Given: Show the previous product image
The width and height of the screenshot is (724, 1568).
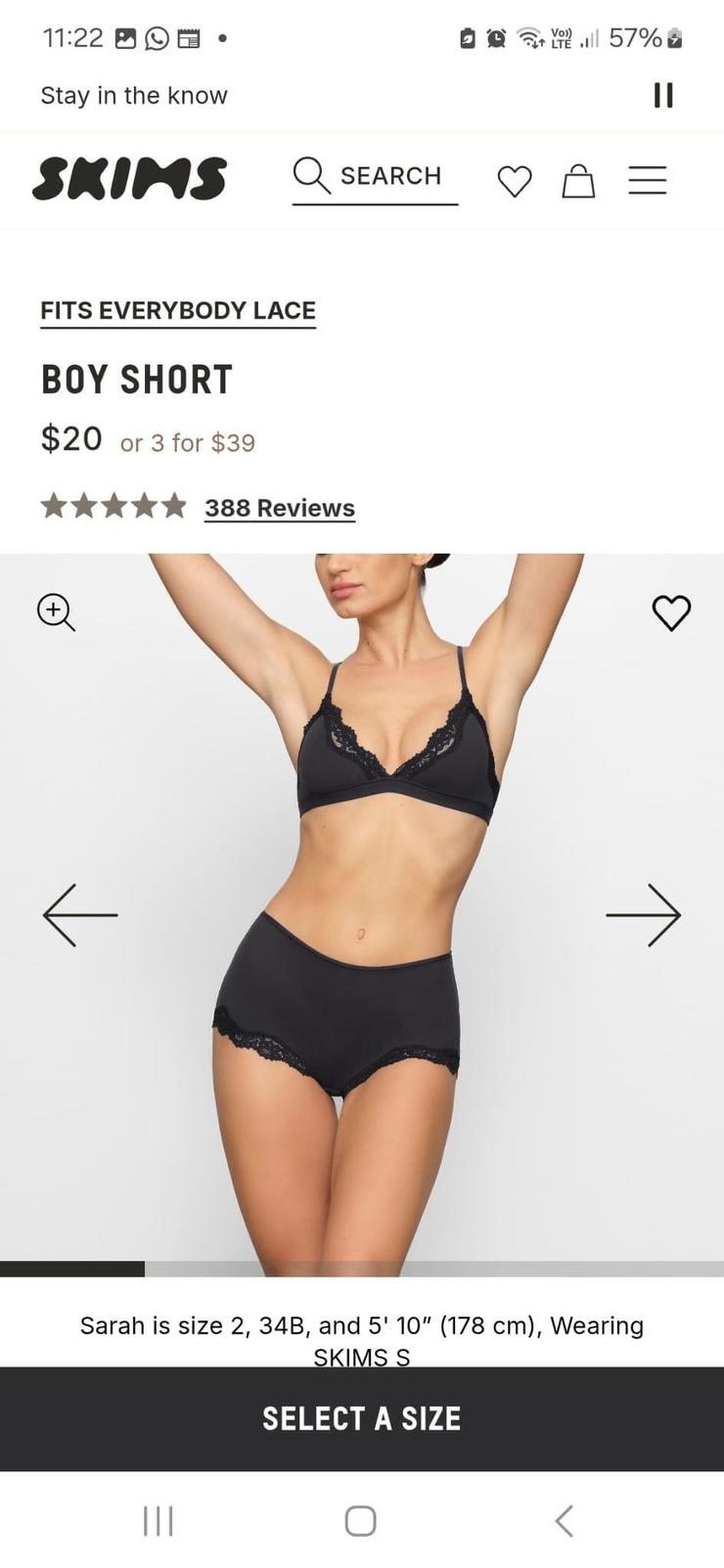Looking at the screenshot, I should coord(80,916).
